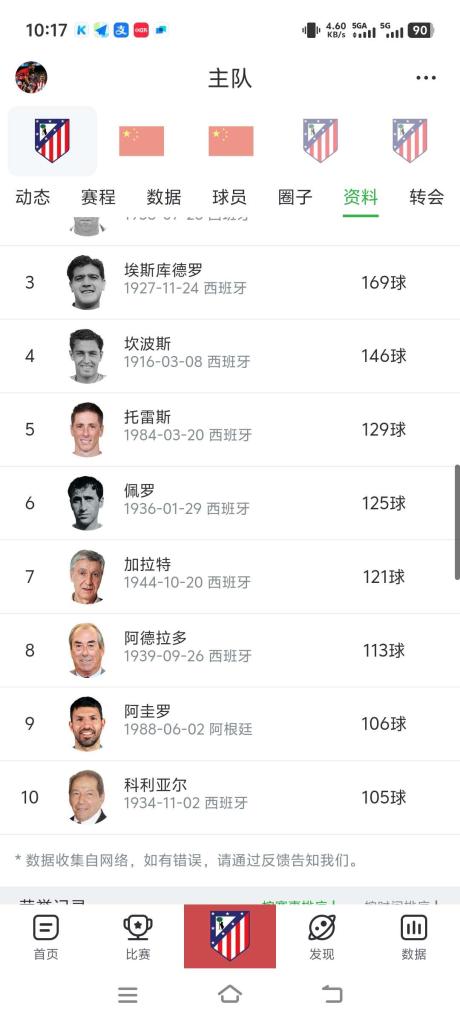This screenshot has height=1022, width=460.
Task: Open the 数据 top tab
Action: [164, 197]
